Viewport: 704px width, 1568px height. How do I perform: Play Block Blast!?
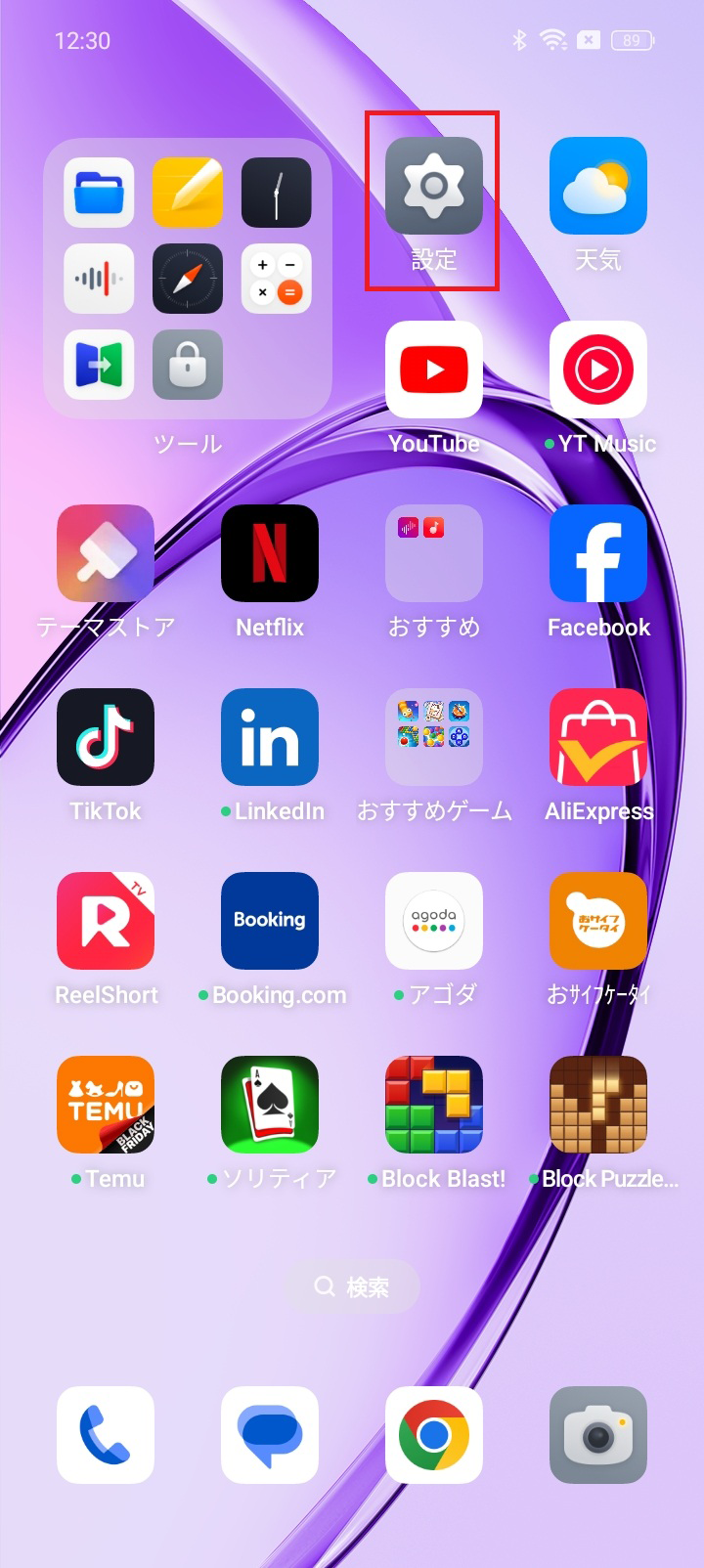tap(433, 1104)
